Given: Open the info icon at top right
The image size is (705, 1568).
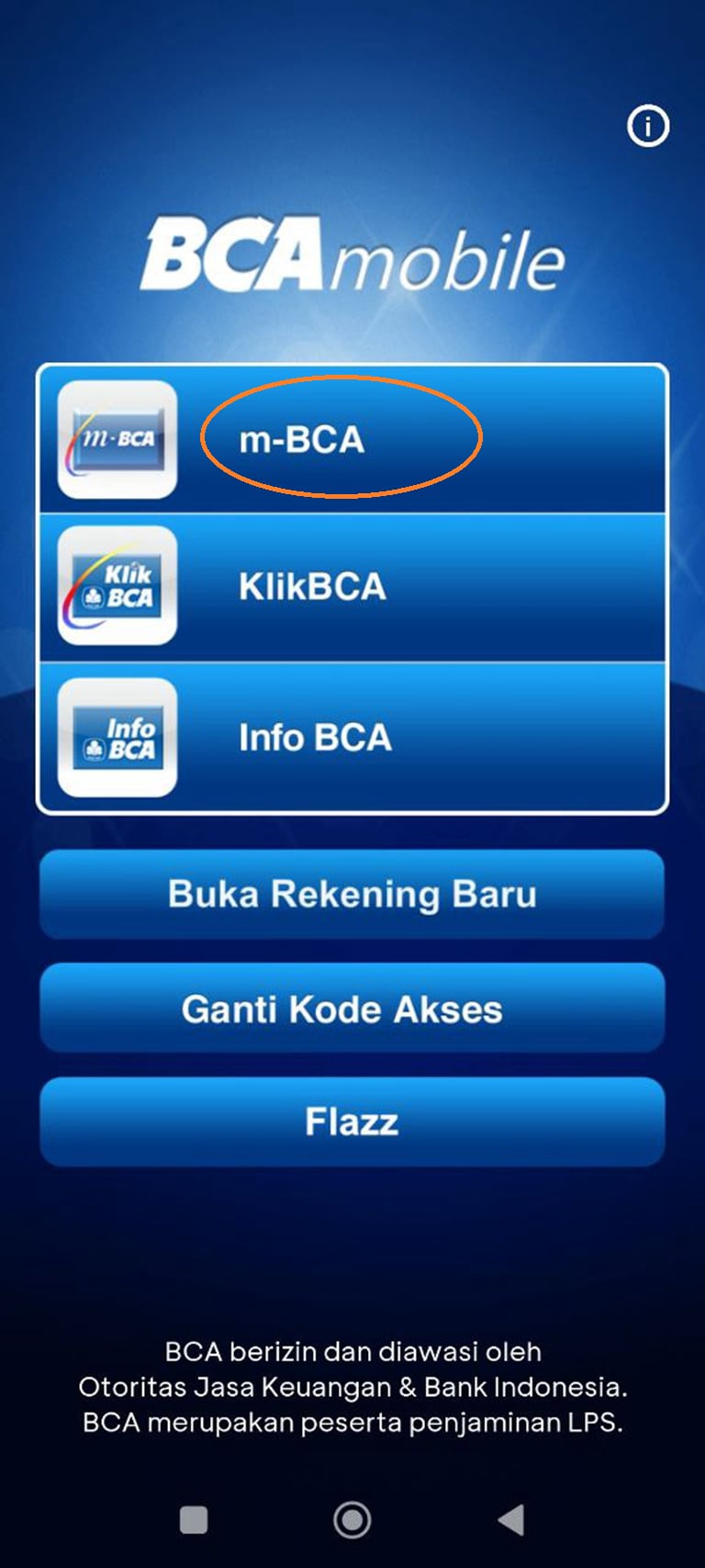Looking at the screenshot, I should coord(648,126).
